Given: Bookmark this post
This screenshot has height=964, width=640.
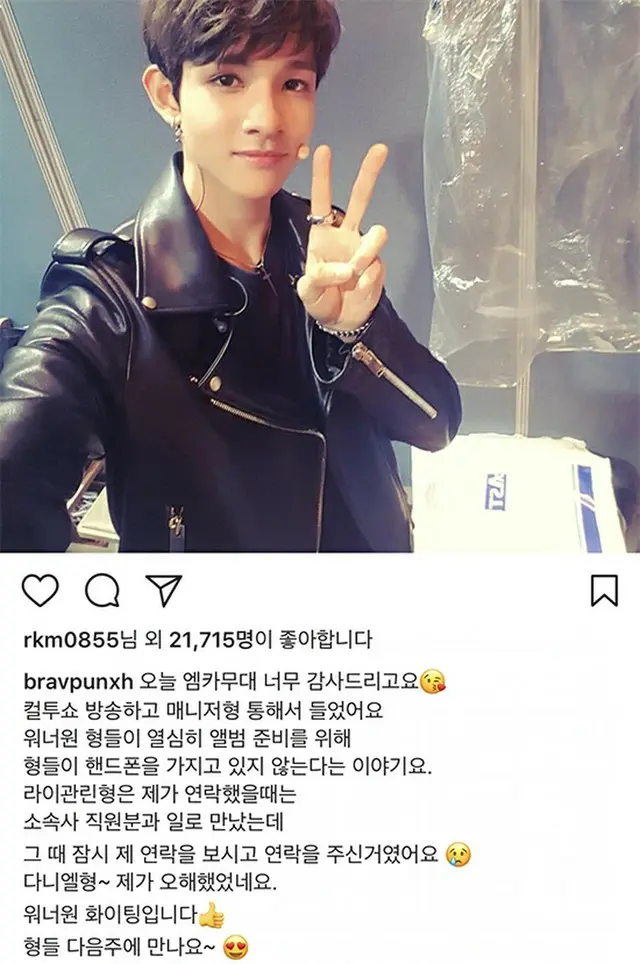Looking at the screenshot, I should pyautogui.click(x=604, y=590).
